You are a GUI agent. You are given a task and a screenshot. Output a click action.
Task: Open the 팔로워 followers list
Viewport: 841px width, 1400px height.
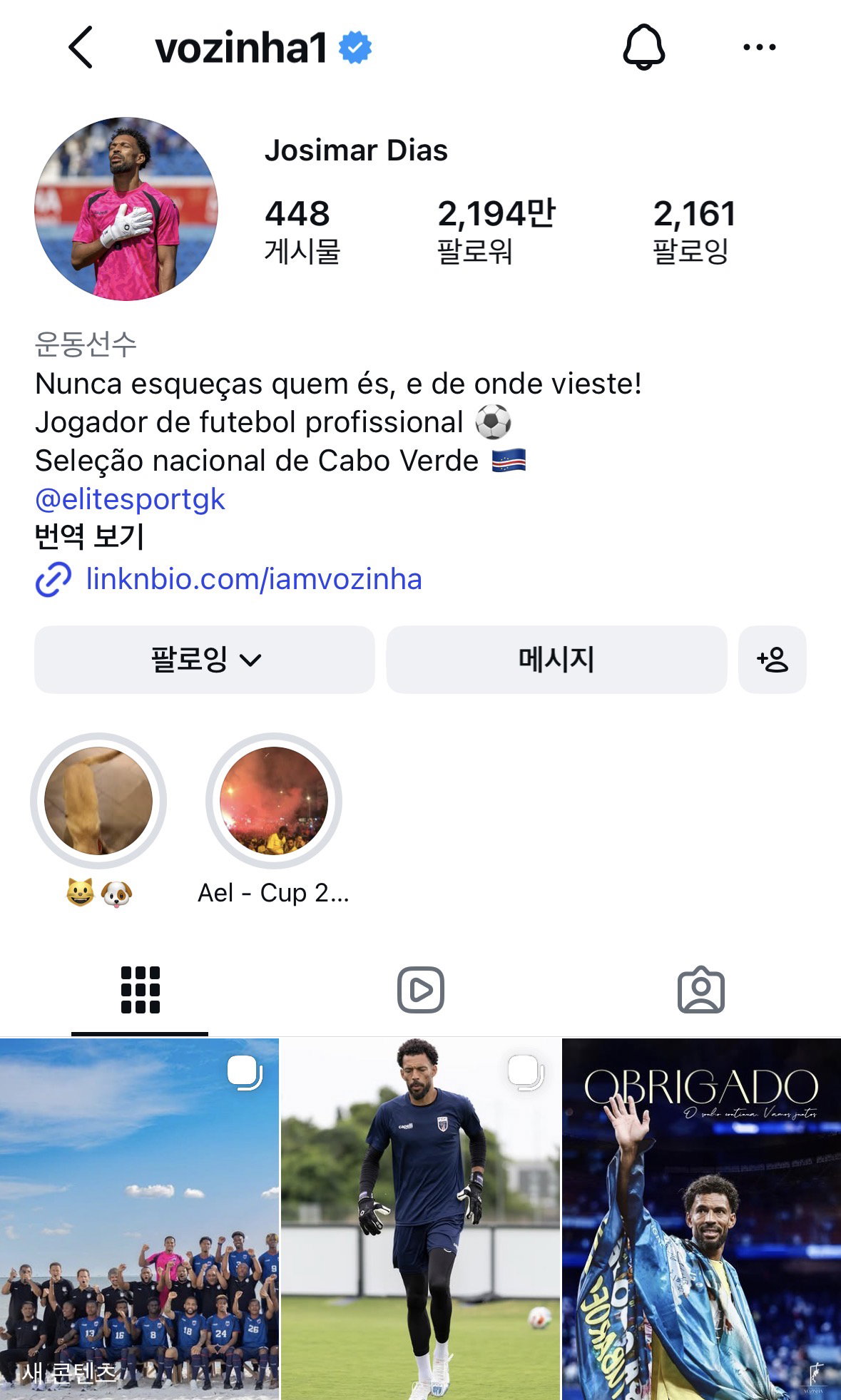coord(496,231)
